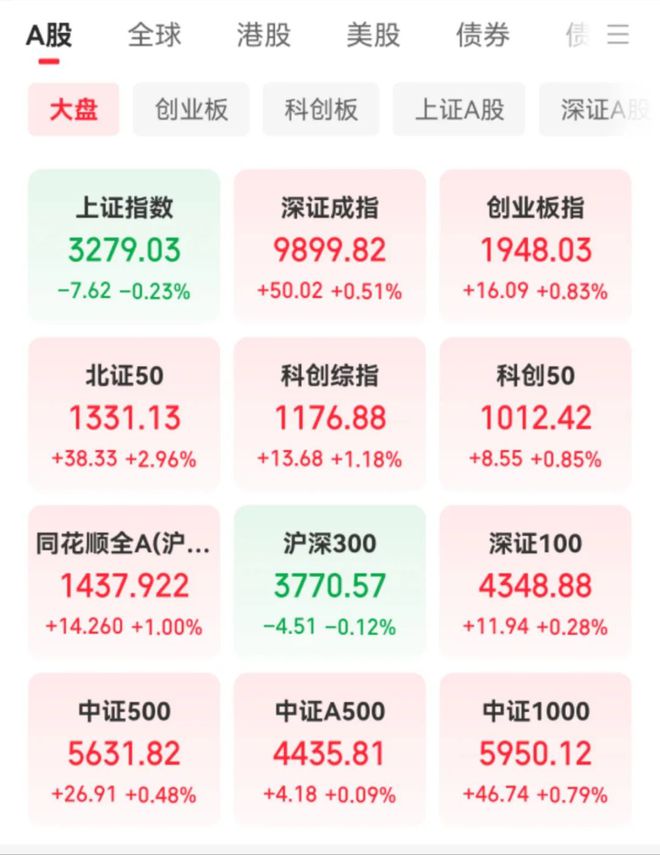Select the 创业板 filter chip

192,109
